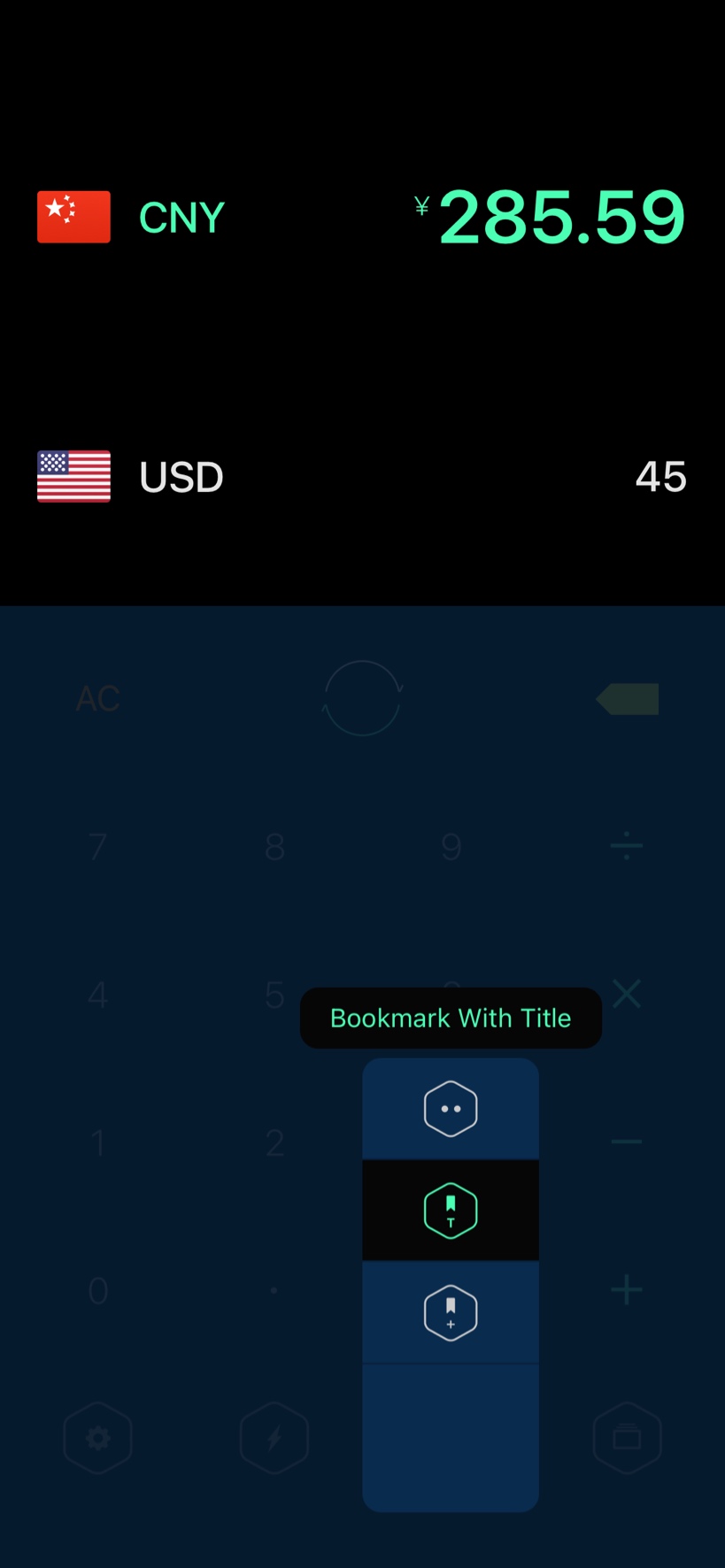Open the stacked cards hexagon icon
Screen dimensions: 725x1568
tap(627, 1438)
